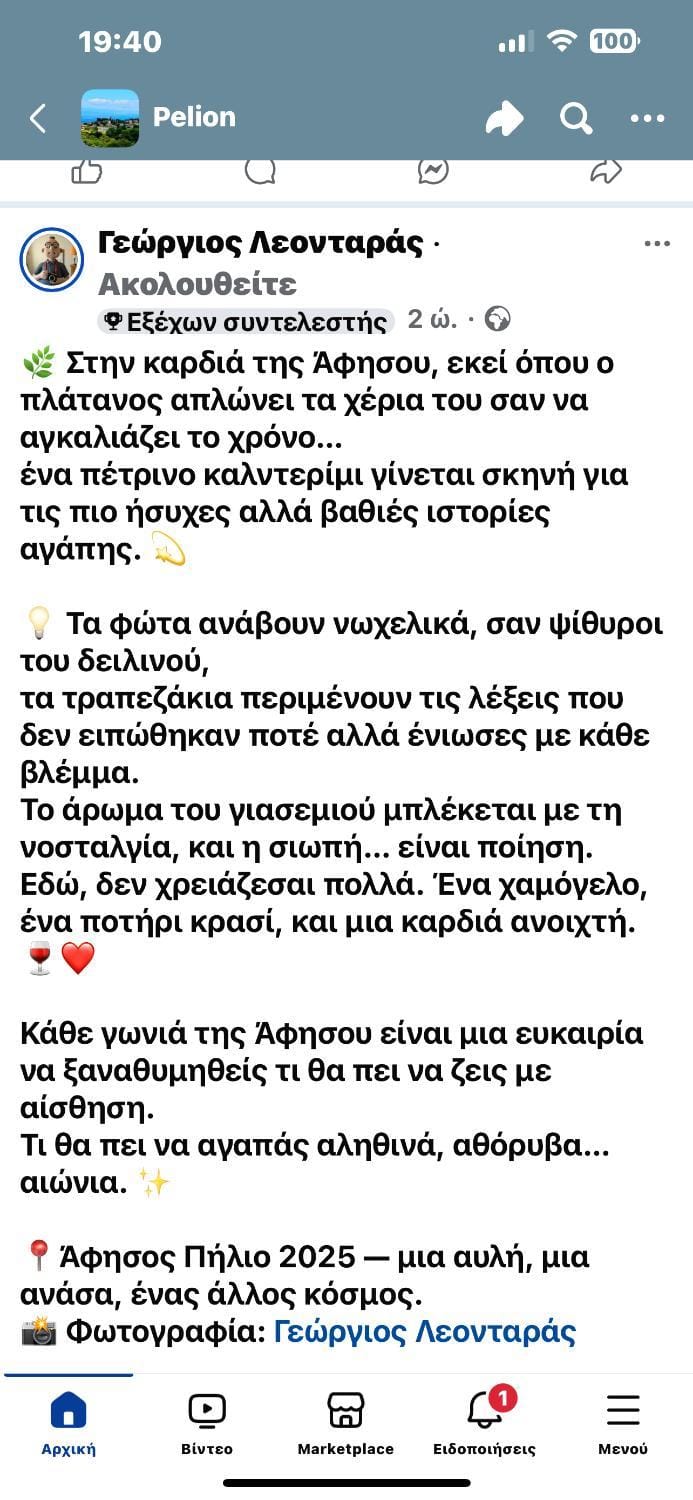693x1500 pixels.
Task: Open the tagged photographer link Γεώργιος Λεονταράς
Action: (425, 1332)
